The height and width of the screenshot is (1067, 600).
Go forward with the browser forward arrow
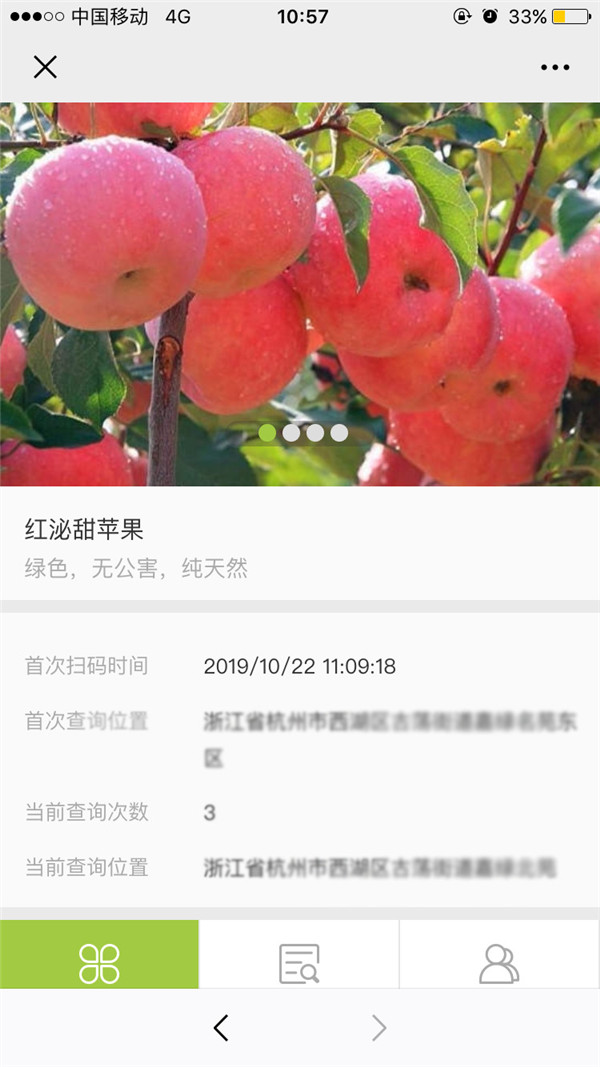pos(379,1028)
